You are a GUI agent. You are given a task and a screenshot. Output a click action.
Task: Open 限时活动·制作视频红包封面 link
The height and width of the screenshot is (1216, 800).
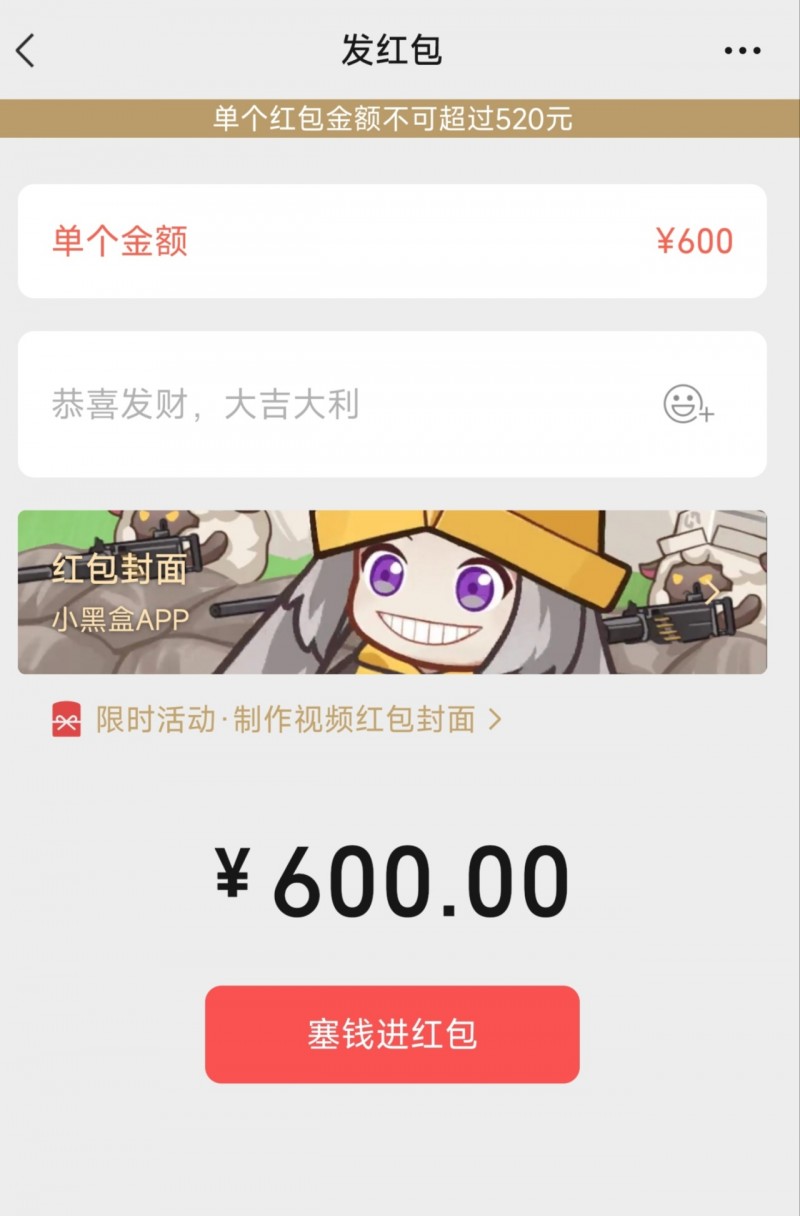pyautogui.click(x=285, y=720)
